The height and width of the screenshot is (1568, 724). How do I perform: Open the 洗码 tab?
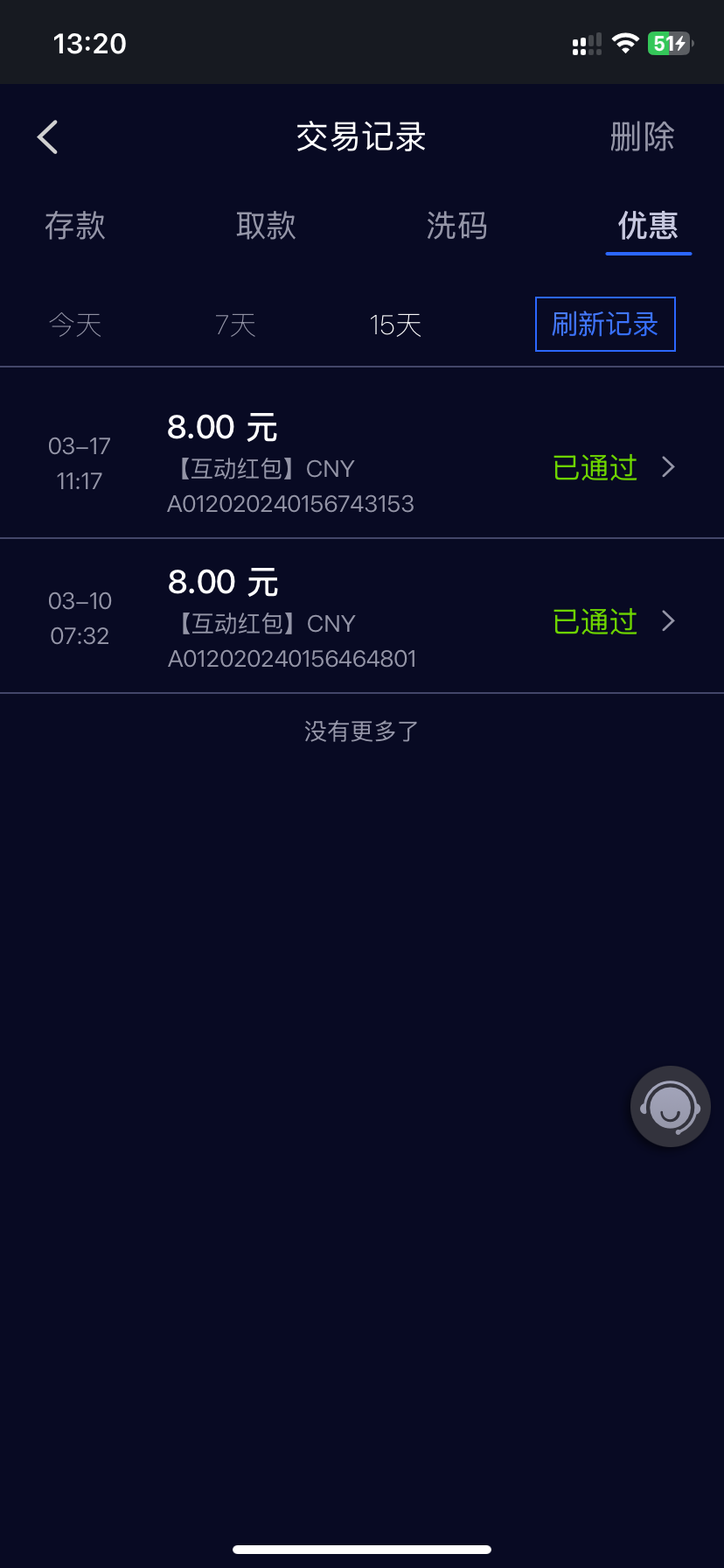[456, 226]
